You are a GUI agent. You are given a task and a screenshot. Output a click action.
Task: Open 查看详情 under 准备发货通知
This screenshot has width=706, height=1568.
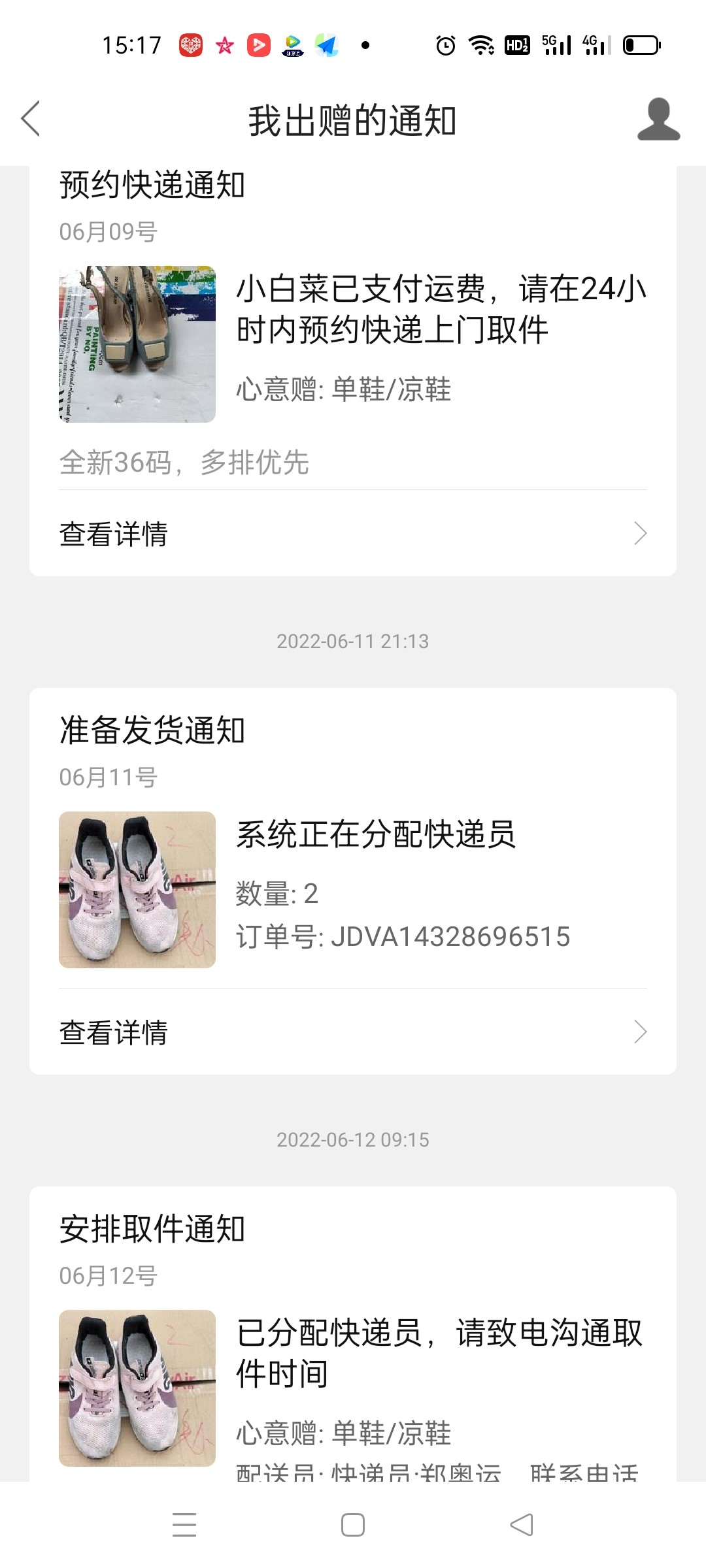[x=353, y=1032]
